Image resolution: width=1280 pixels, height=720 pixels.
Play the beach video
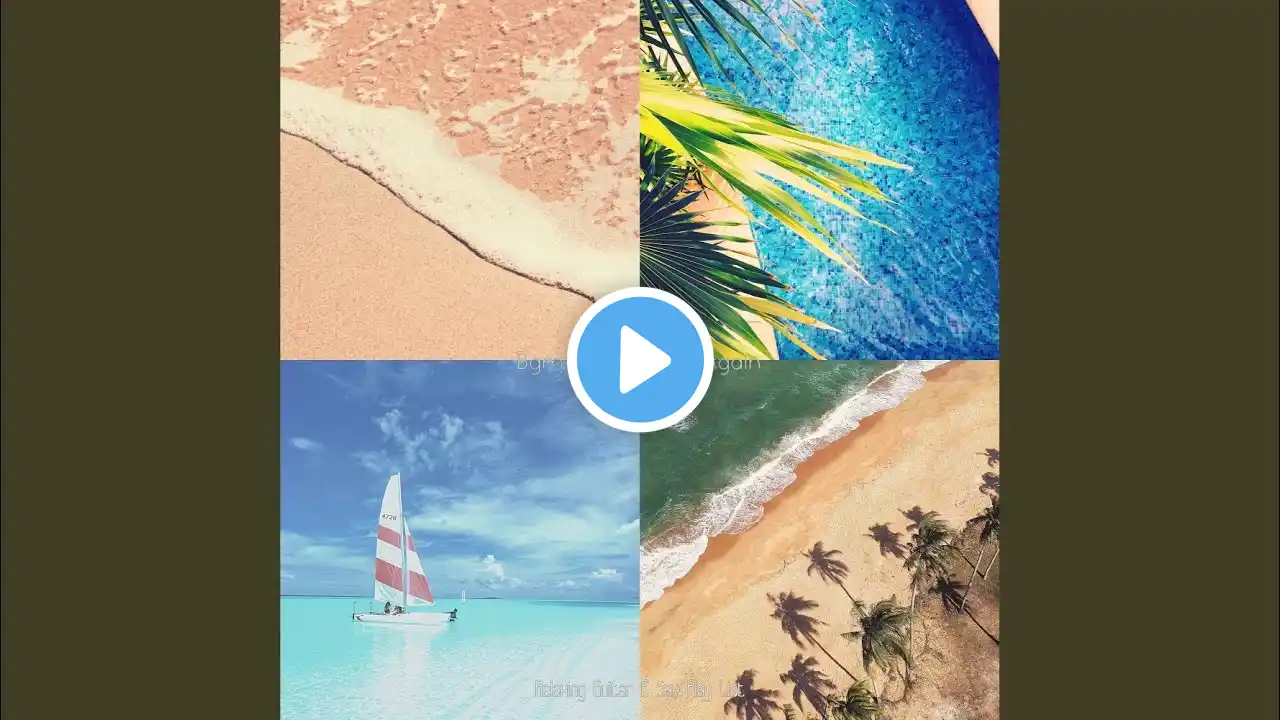[640, 360]
